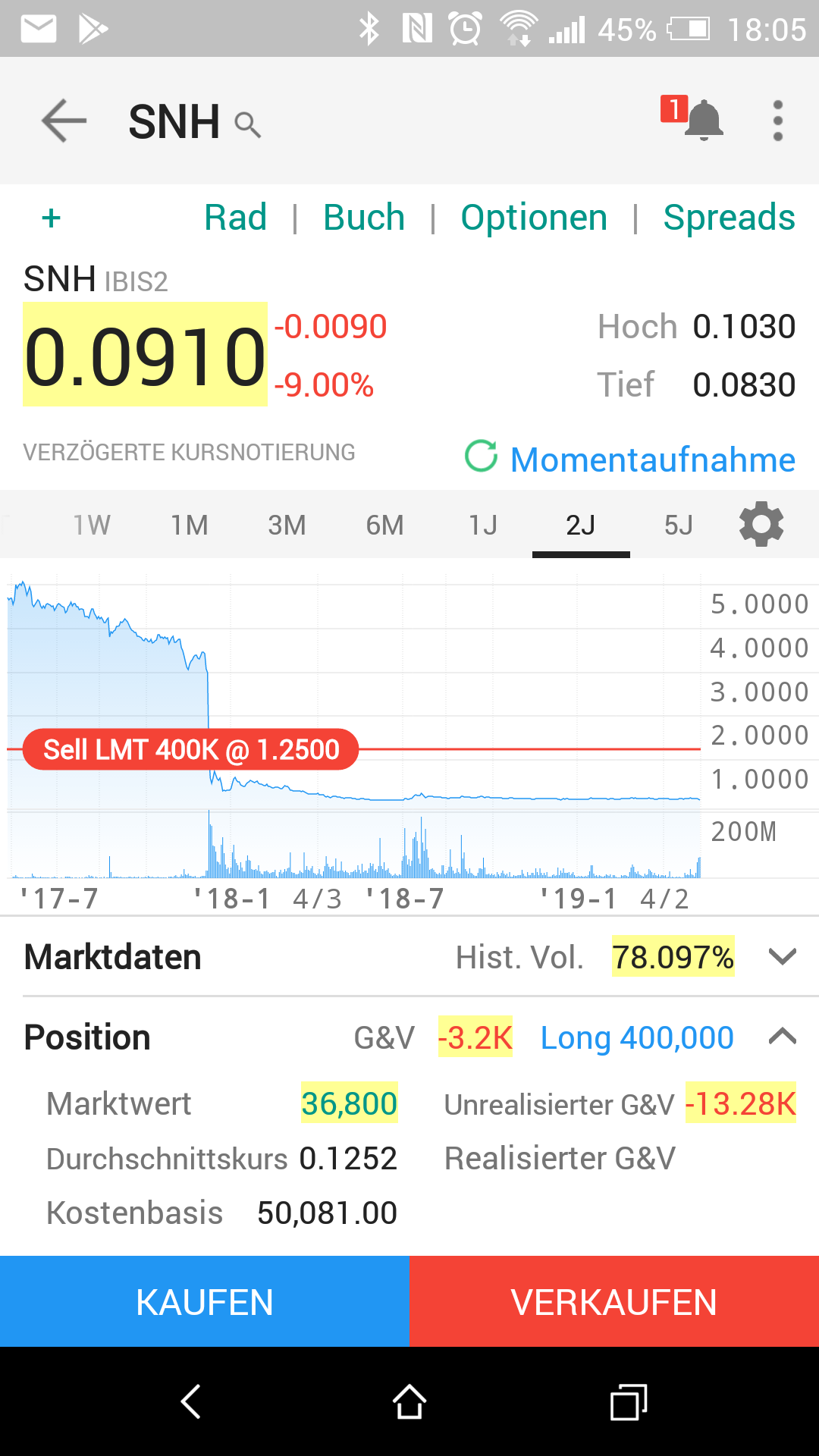Open the Spreads view
819x1456 pixels.
pyautogui.click(x=729, y=218)
